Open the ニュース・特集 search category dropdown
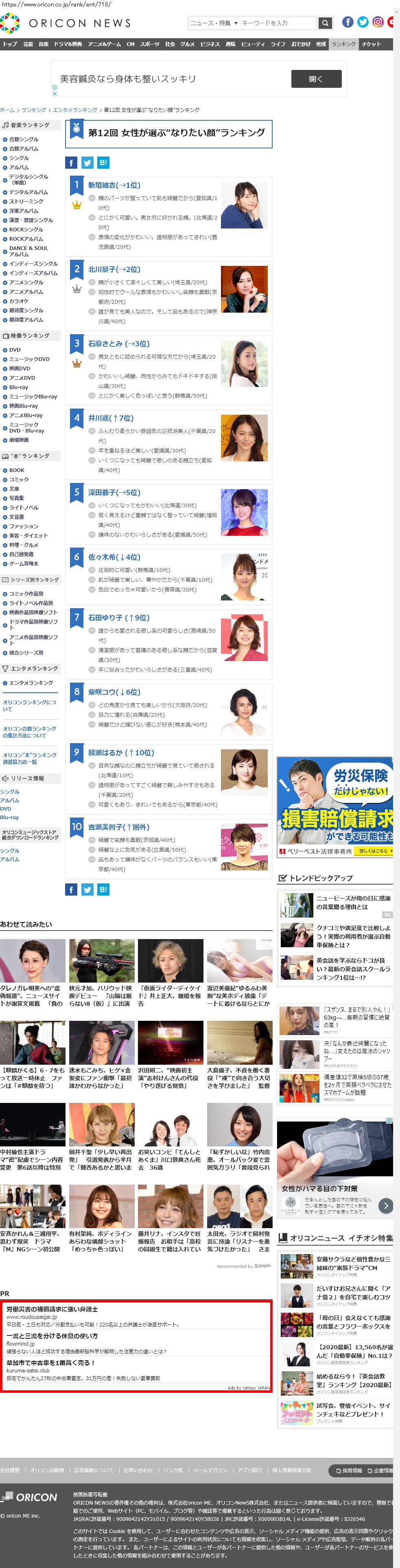The image size is (400, 1568). (x=214, y=23)
